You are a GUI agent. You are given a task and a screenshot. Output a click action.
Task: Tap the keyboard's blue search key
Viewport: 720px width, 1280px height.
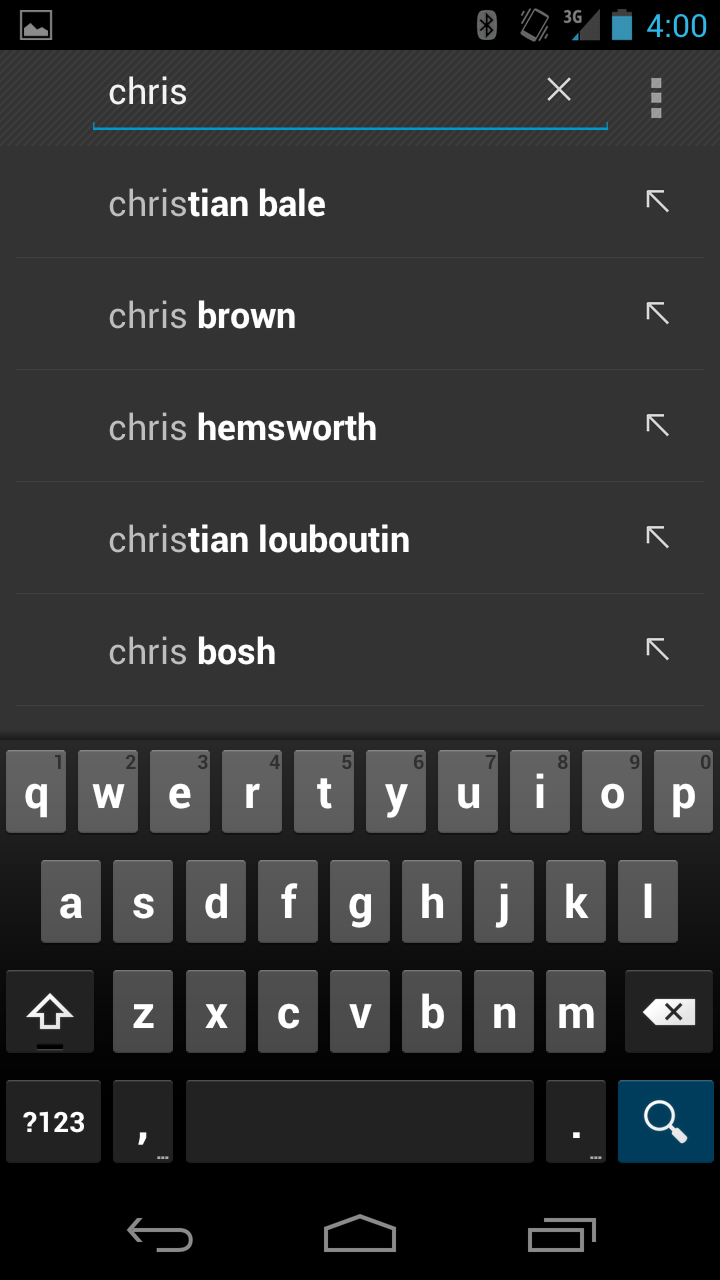tap(665, 1121)
